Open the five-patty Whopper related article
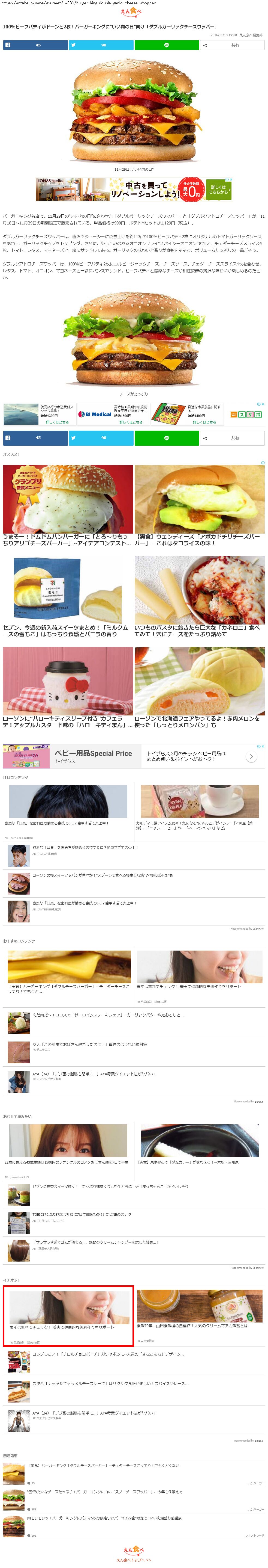The height and width of the screenshot is (1568, 268). pyautogui.click(x=104, y=1518)
